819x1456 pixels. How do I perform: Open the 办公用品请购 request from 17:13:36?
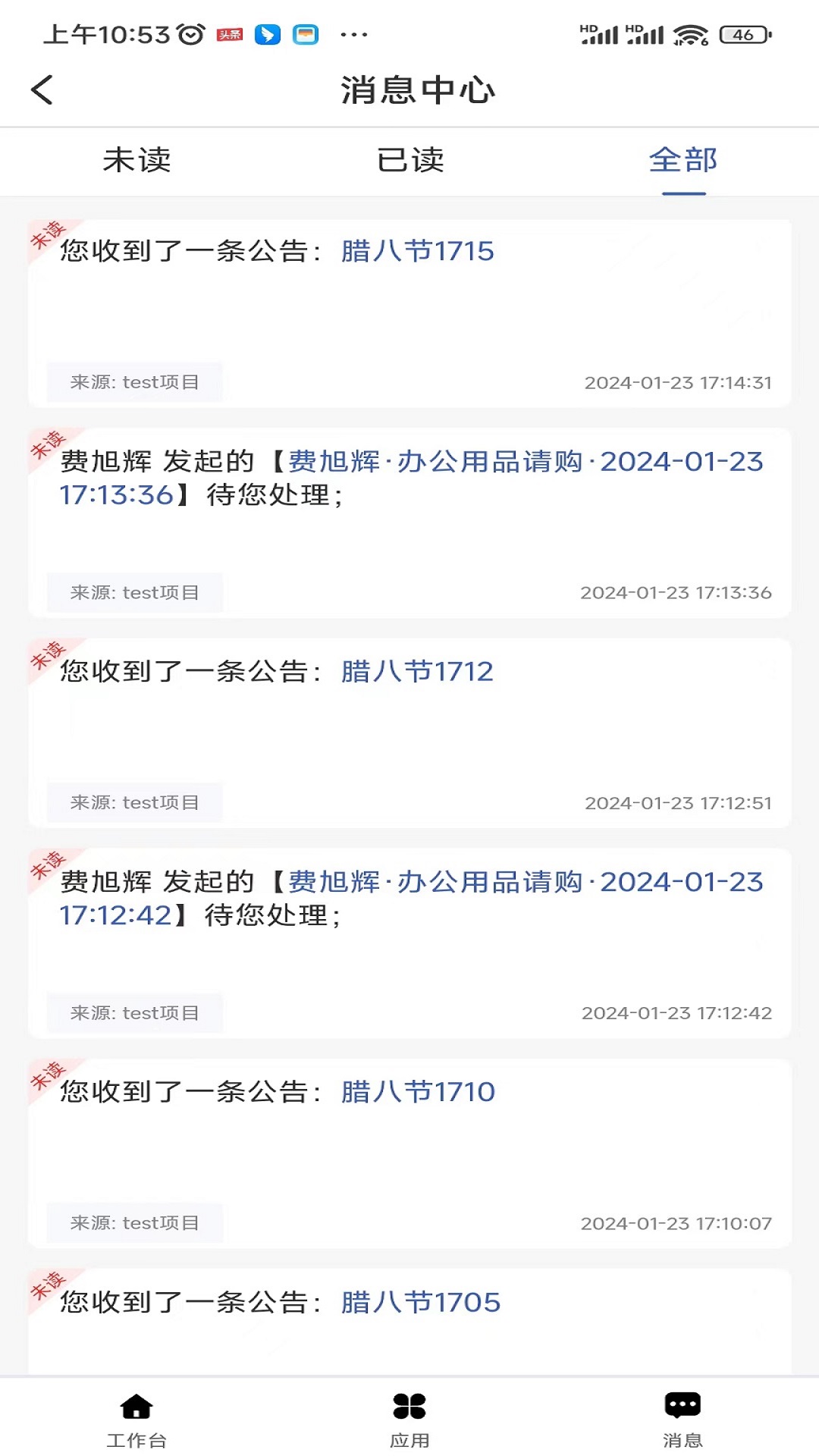tap(525, 462)
